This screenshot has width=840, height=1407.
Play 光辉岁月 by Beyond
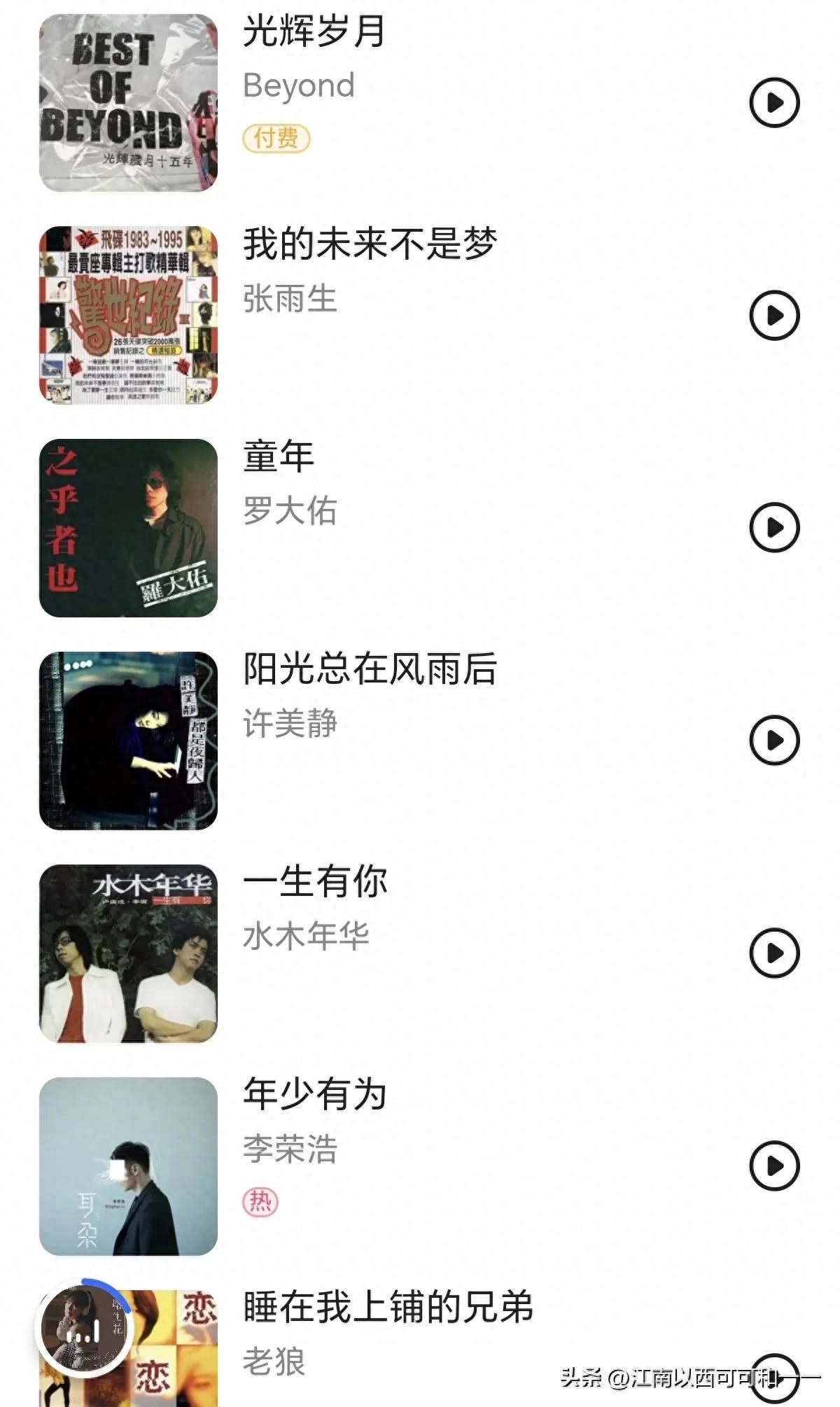coord(774,103)
